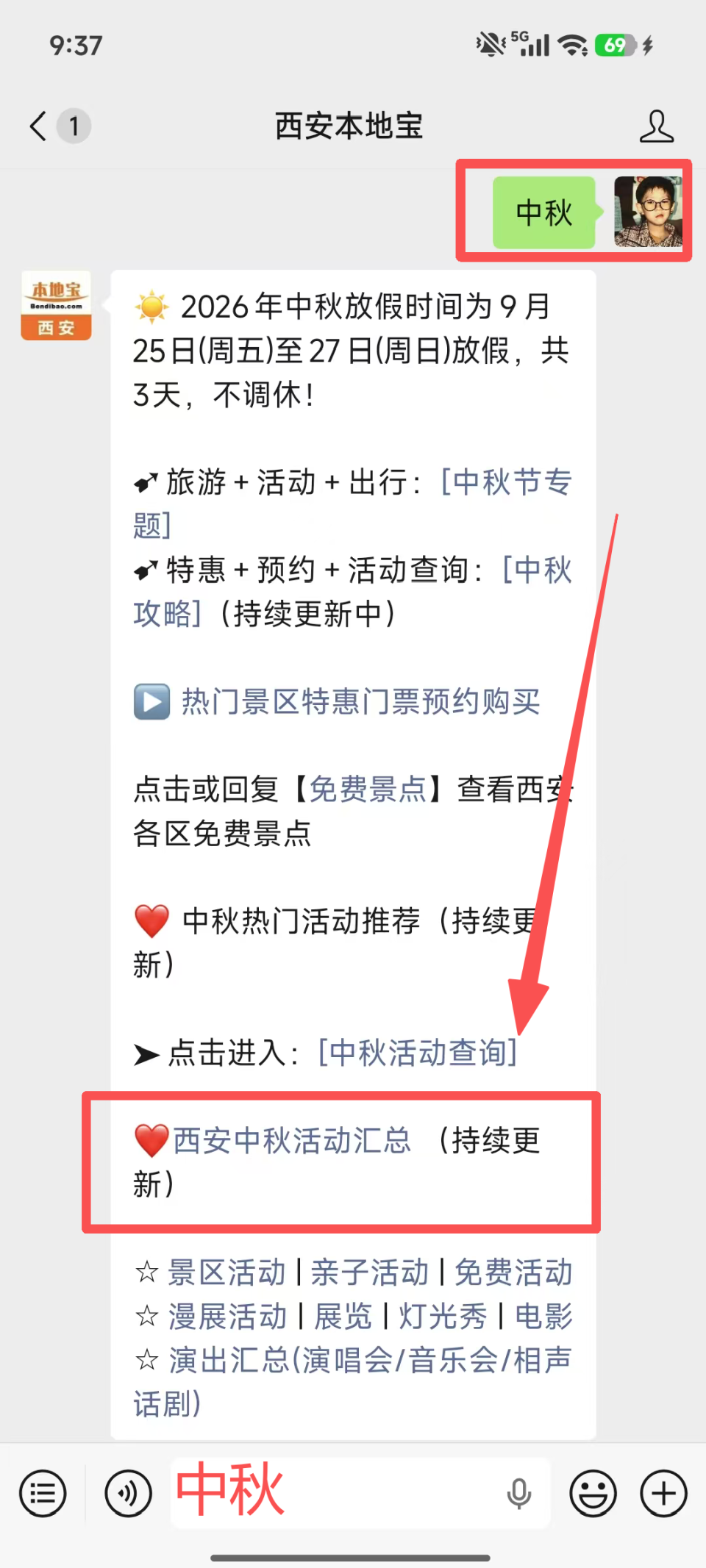706x1568 pixels.
Task: Open the 中秋攻略 link
Action: (352, 591)
